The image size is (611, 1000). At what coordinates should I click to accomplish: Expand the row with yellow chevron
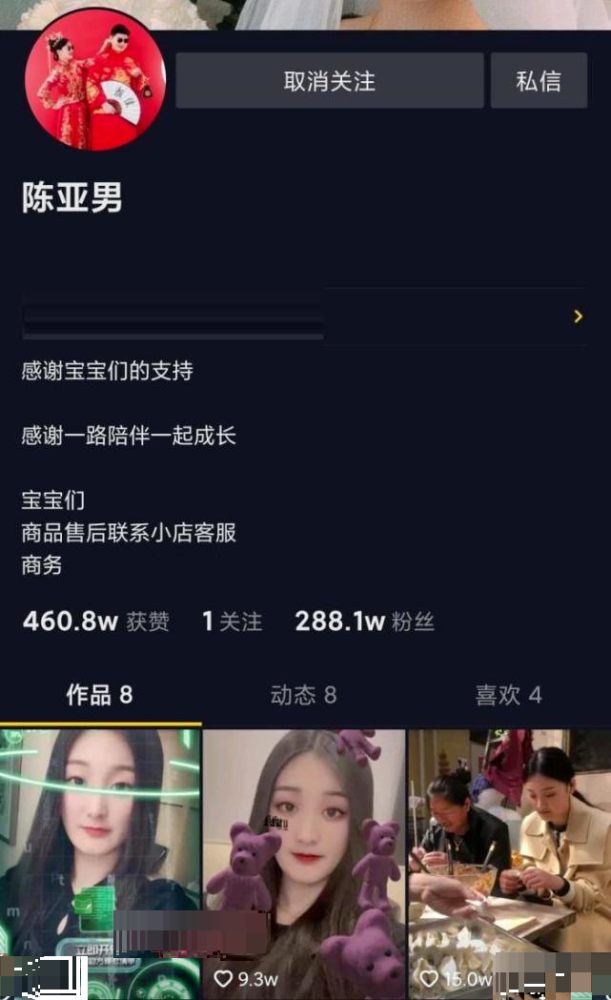pyautogui.click(x=577, y=316)
